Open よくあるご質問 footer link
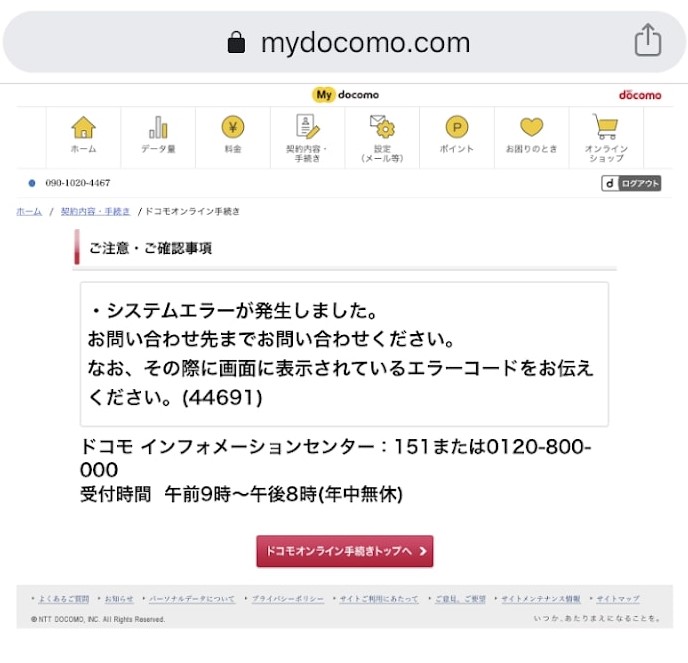 [63, 598]
